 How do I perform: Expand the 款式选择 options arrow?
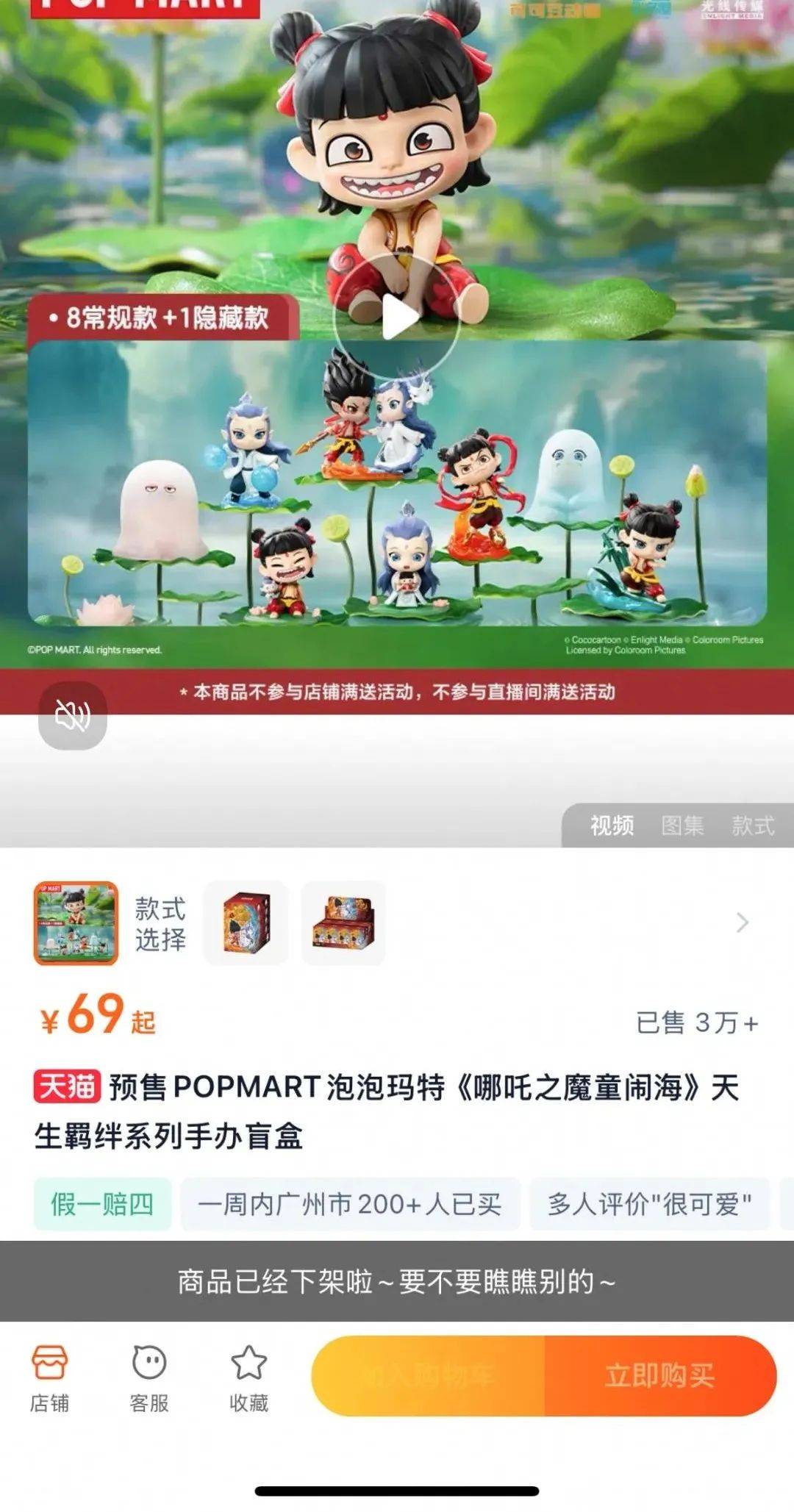(x=743, y=922)
